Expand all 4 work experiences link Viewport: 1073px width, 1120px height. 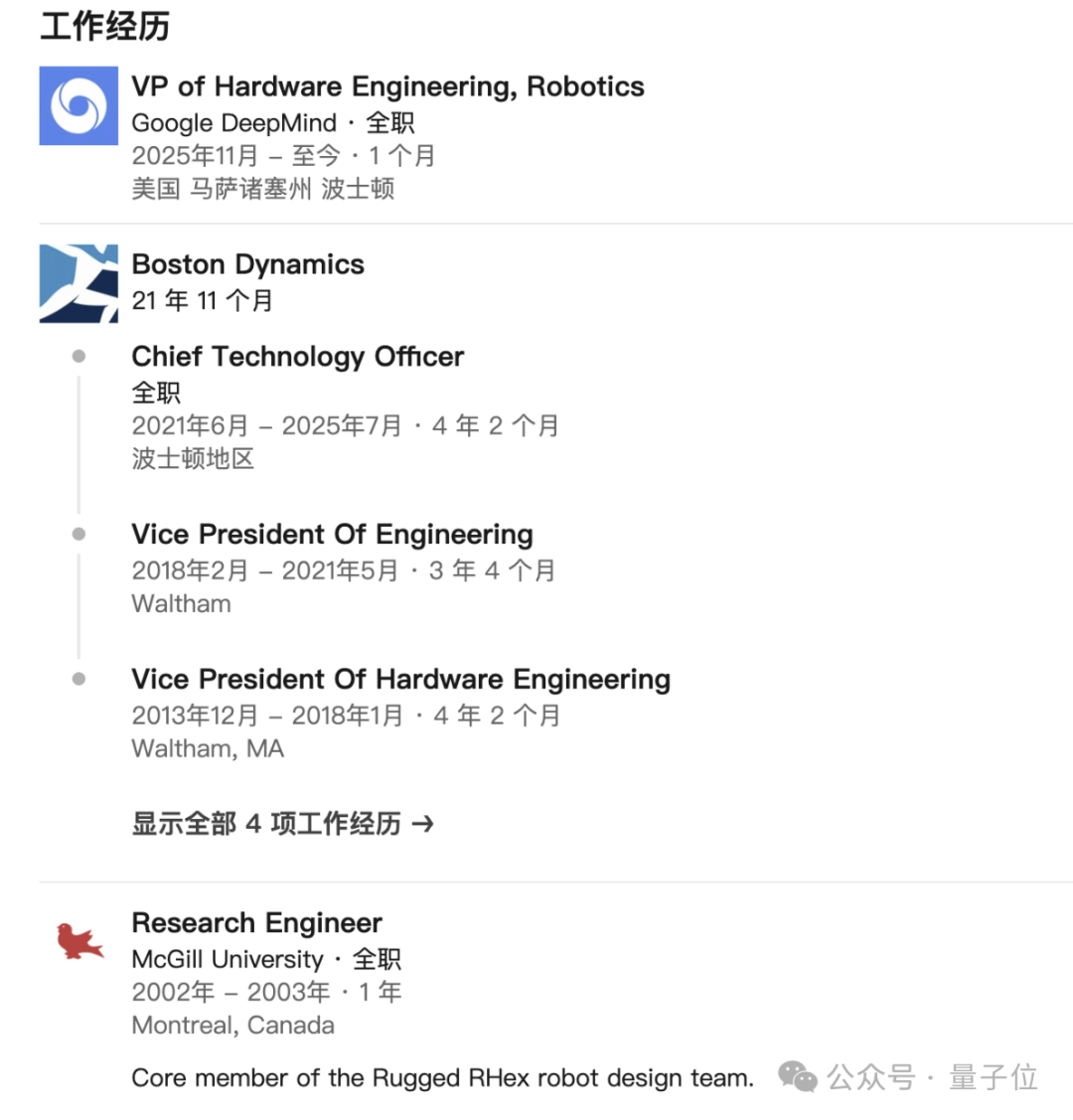(282, 824)
